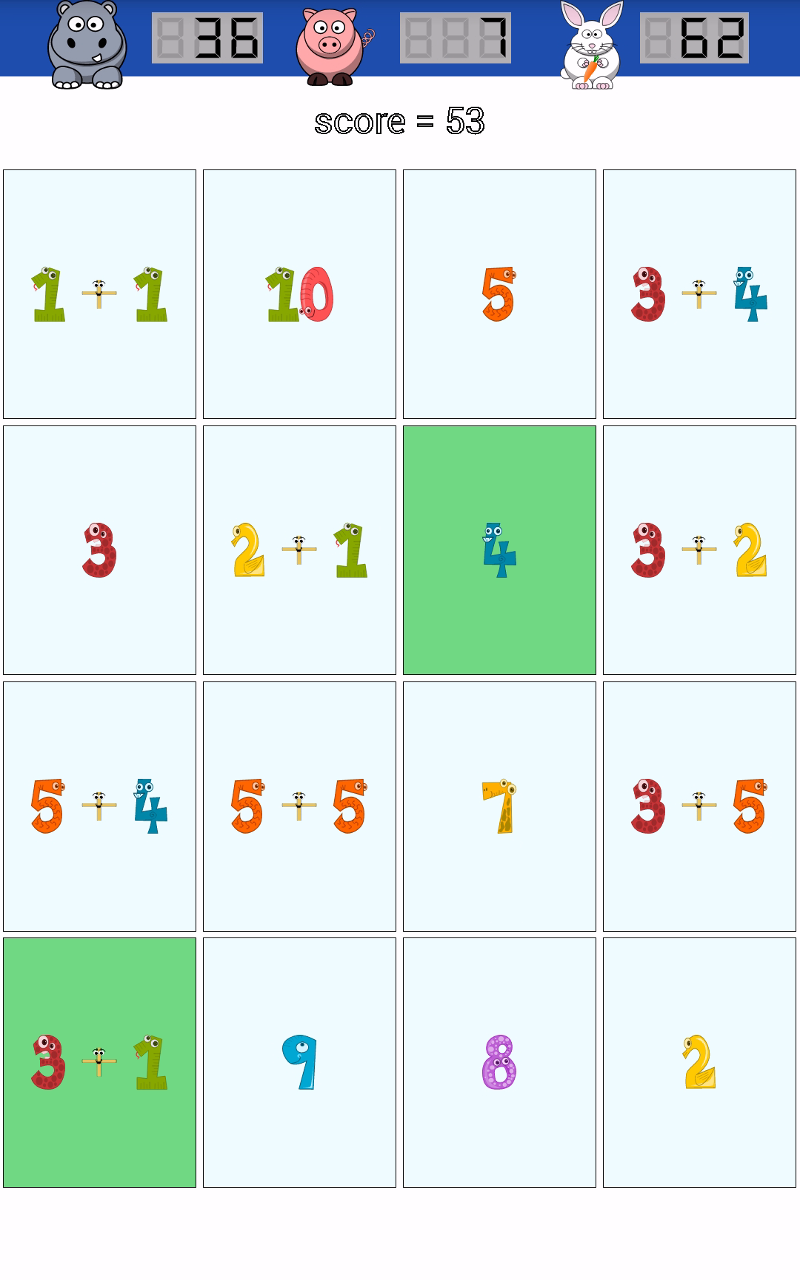Click the green highlighted 3 + 1 card

98,1060
